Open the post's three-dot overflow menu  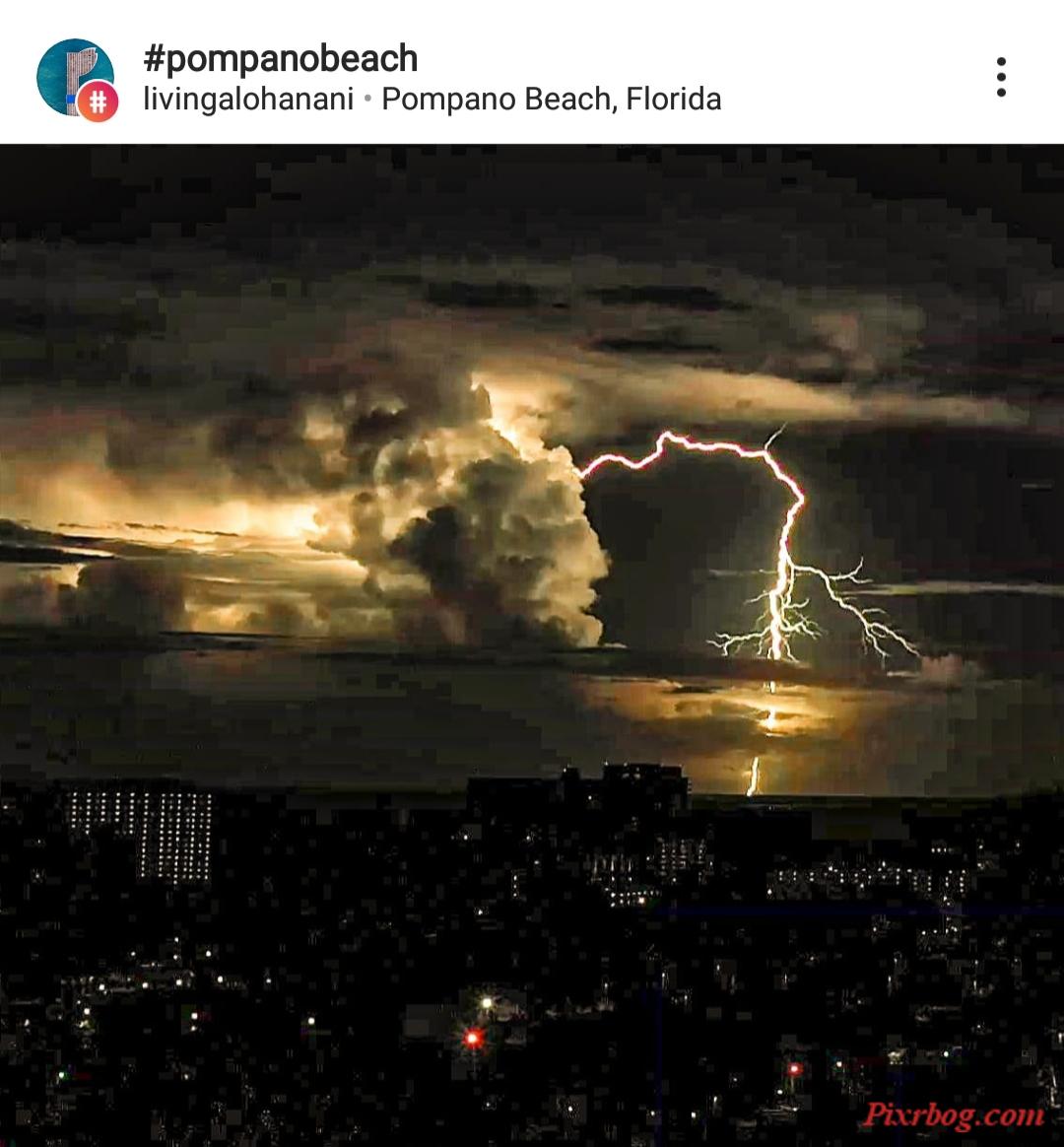coord(1000,77)
